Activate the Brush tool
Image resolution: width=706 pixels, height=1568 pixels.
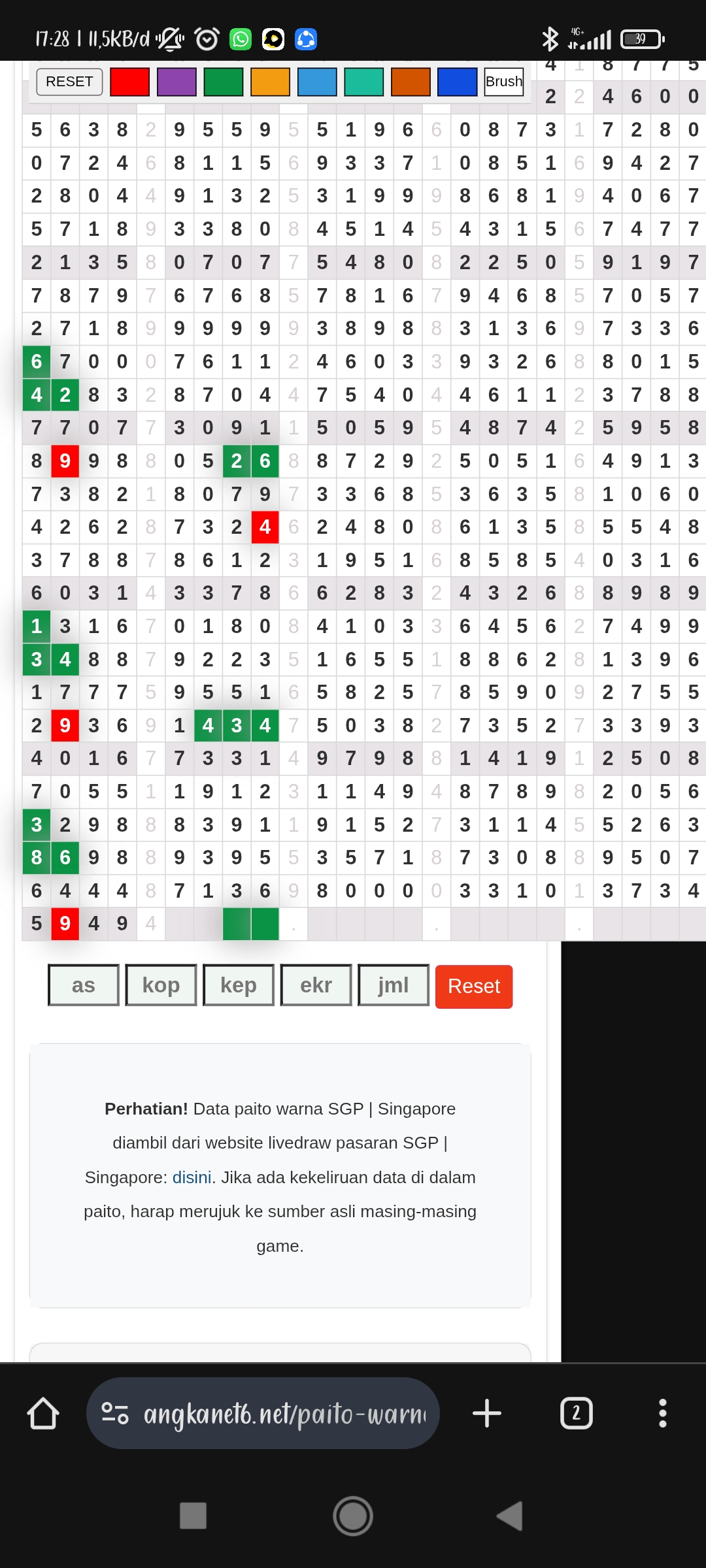click(x=504, y=82)
